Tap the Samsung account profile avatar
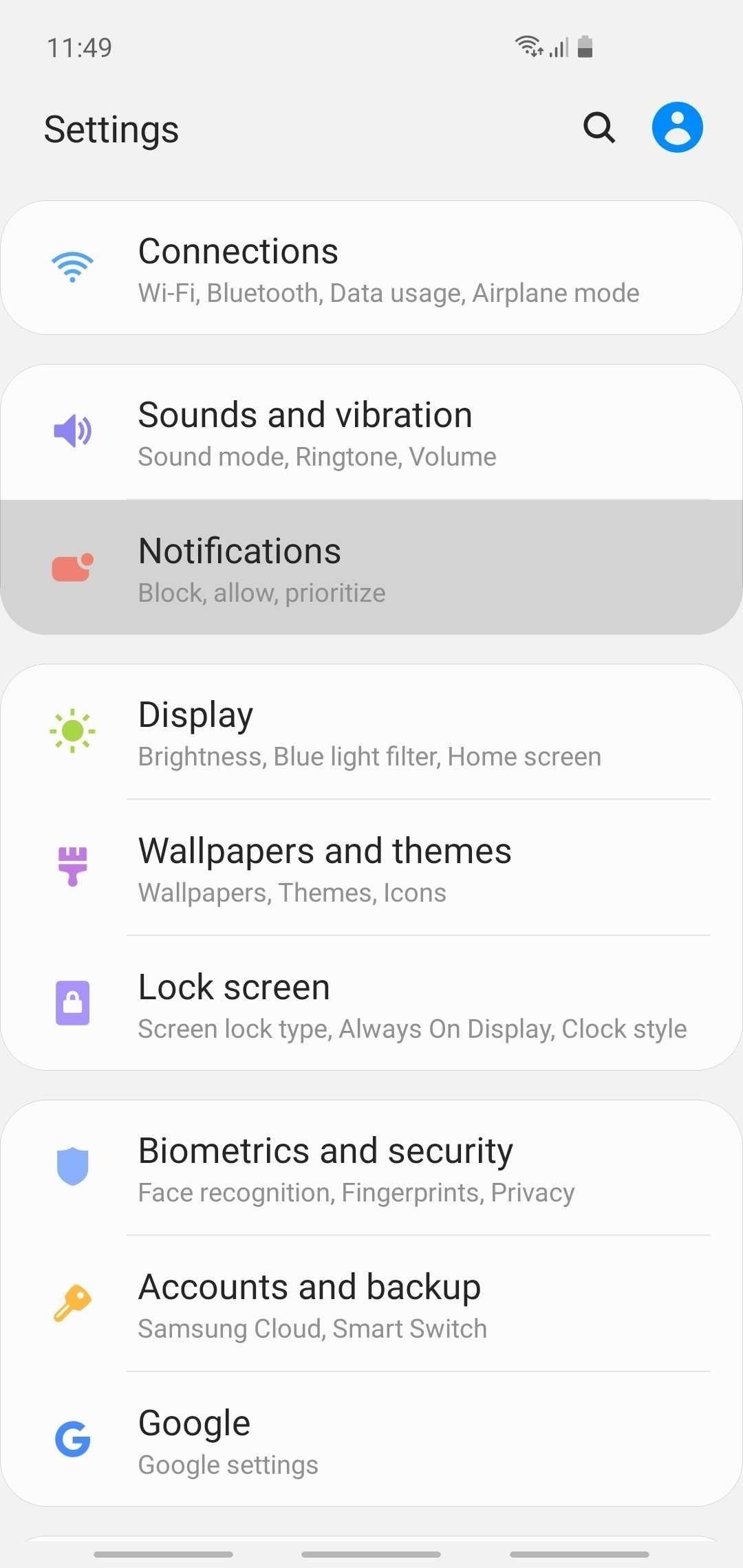Viewport: 743px width, 1568px height. pyautogui.click(x=677, y=126)
